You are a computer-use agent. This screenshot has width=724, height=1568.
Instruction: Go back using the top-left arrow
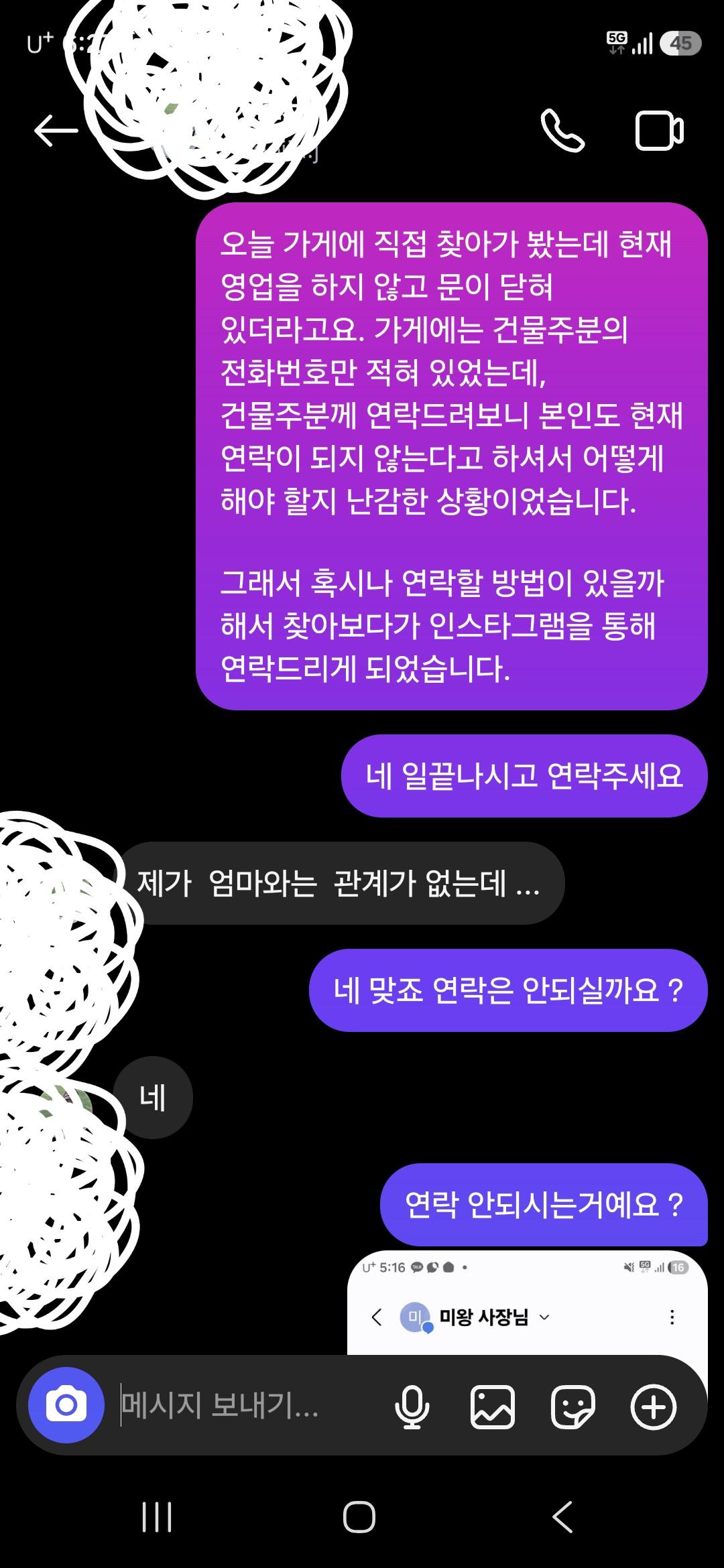point(56,130)
